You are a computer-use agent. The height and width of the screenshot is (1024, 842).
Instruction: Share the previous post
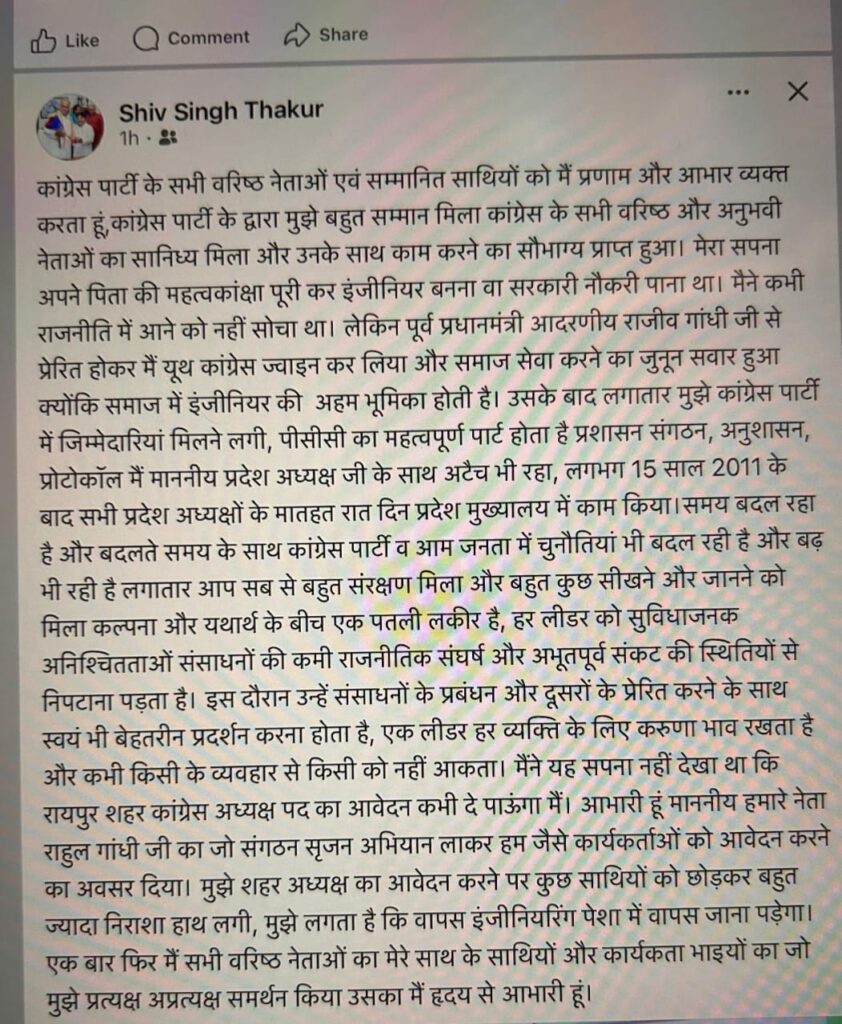[327, 36]
